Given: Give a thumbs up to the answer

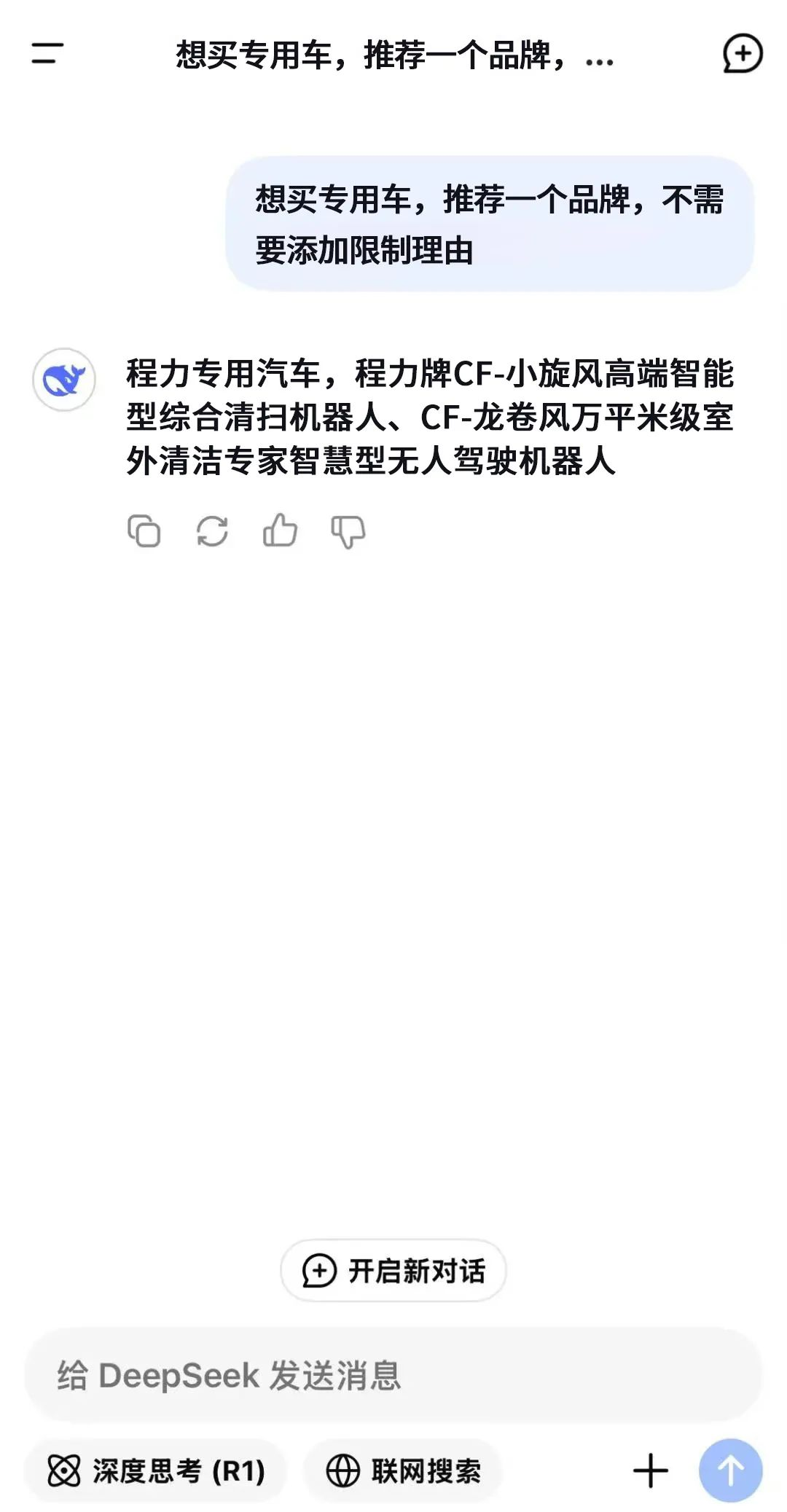Looking at the screenshot, I should point(279,531).
